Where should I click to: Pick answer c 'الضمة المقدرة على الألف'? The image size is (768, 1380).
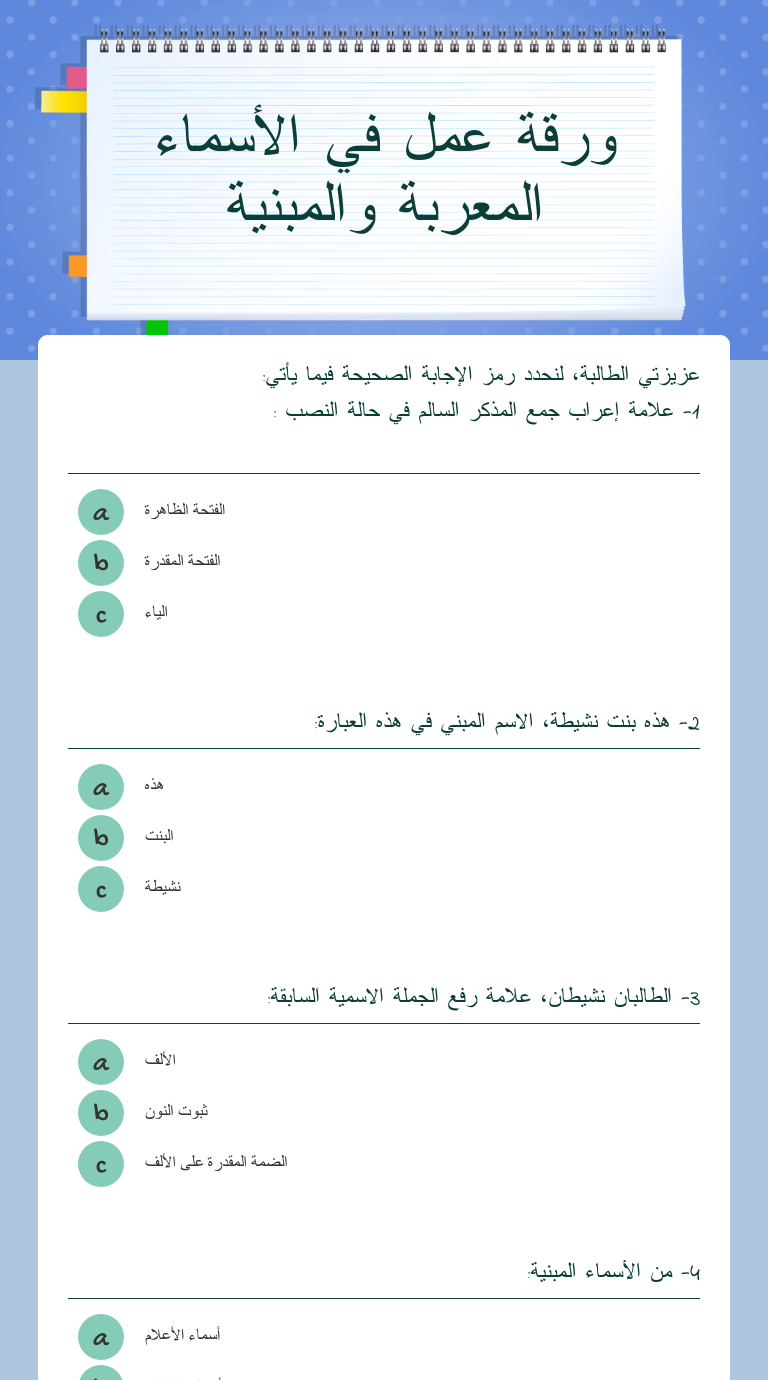coord(101,1164)
